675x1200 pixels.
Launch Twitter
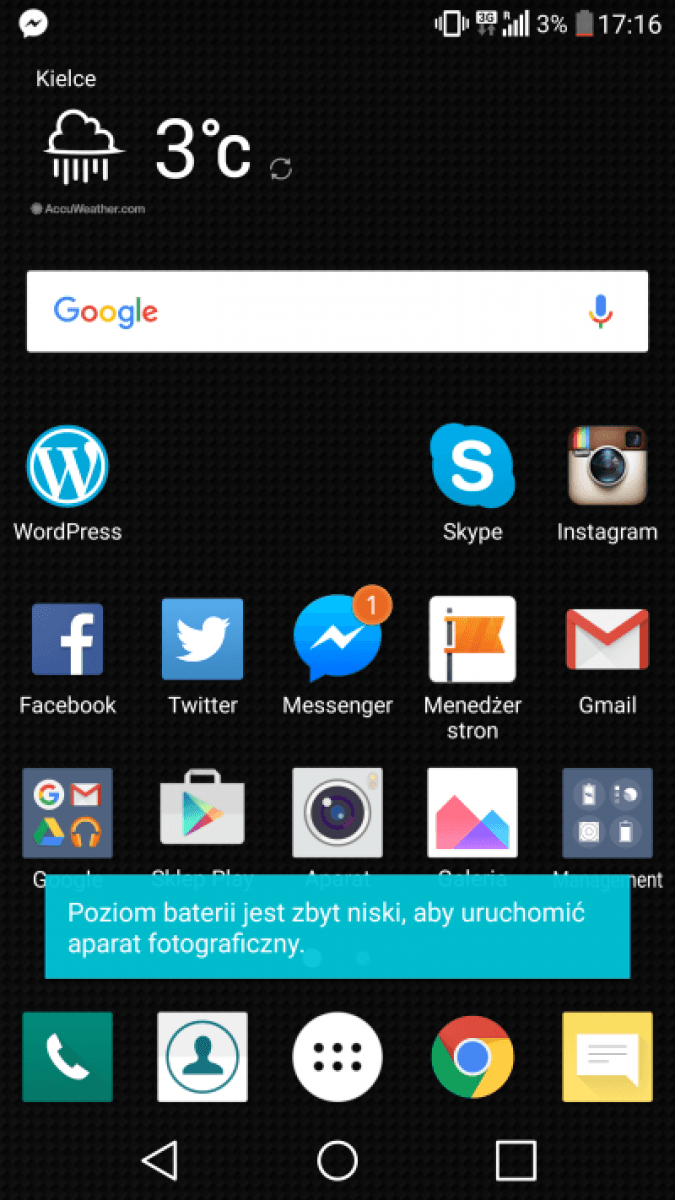202,640
